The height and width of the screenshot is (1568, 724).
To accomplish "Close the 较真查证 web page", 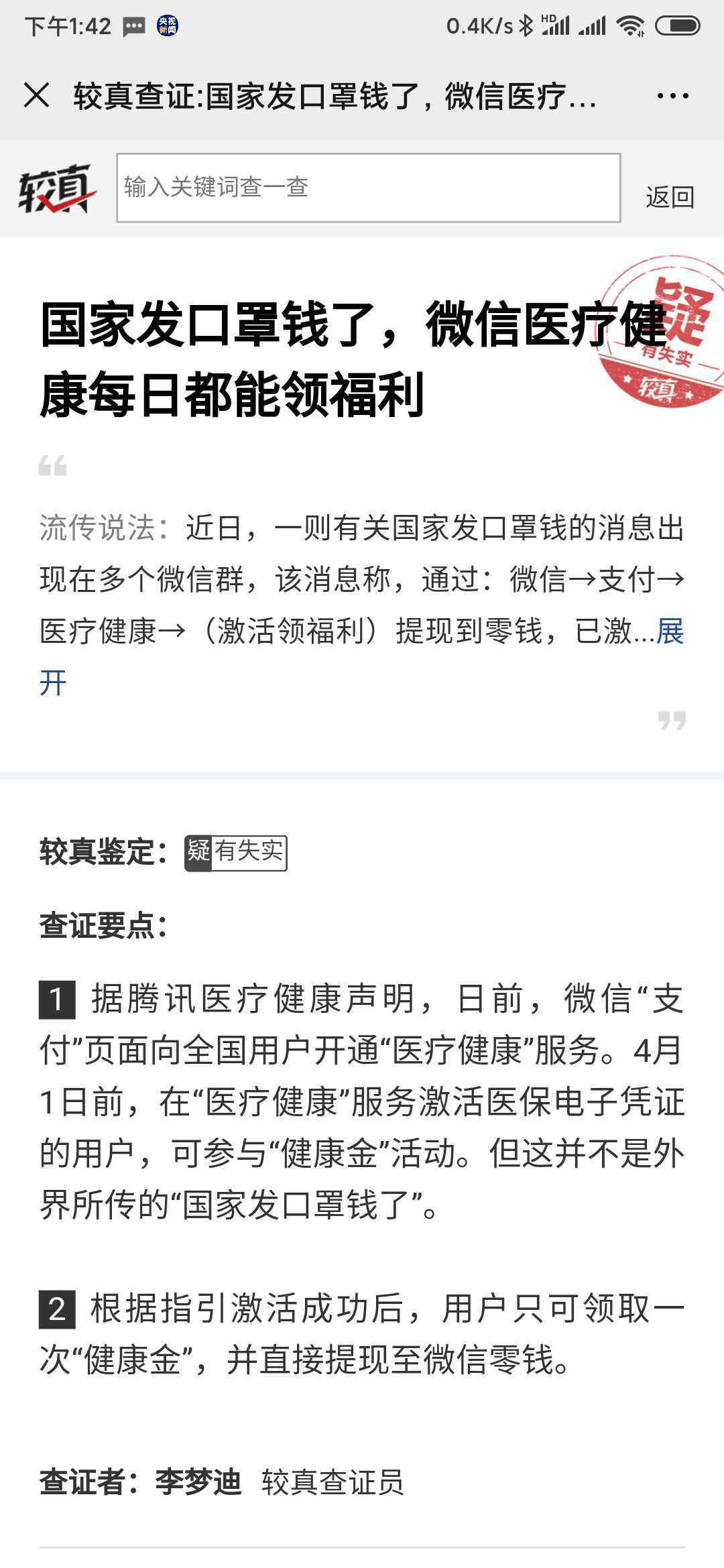I will click(x=36, y=95).
